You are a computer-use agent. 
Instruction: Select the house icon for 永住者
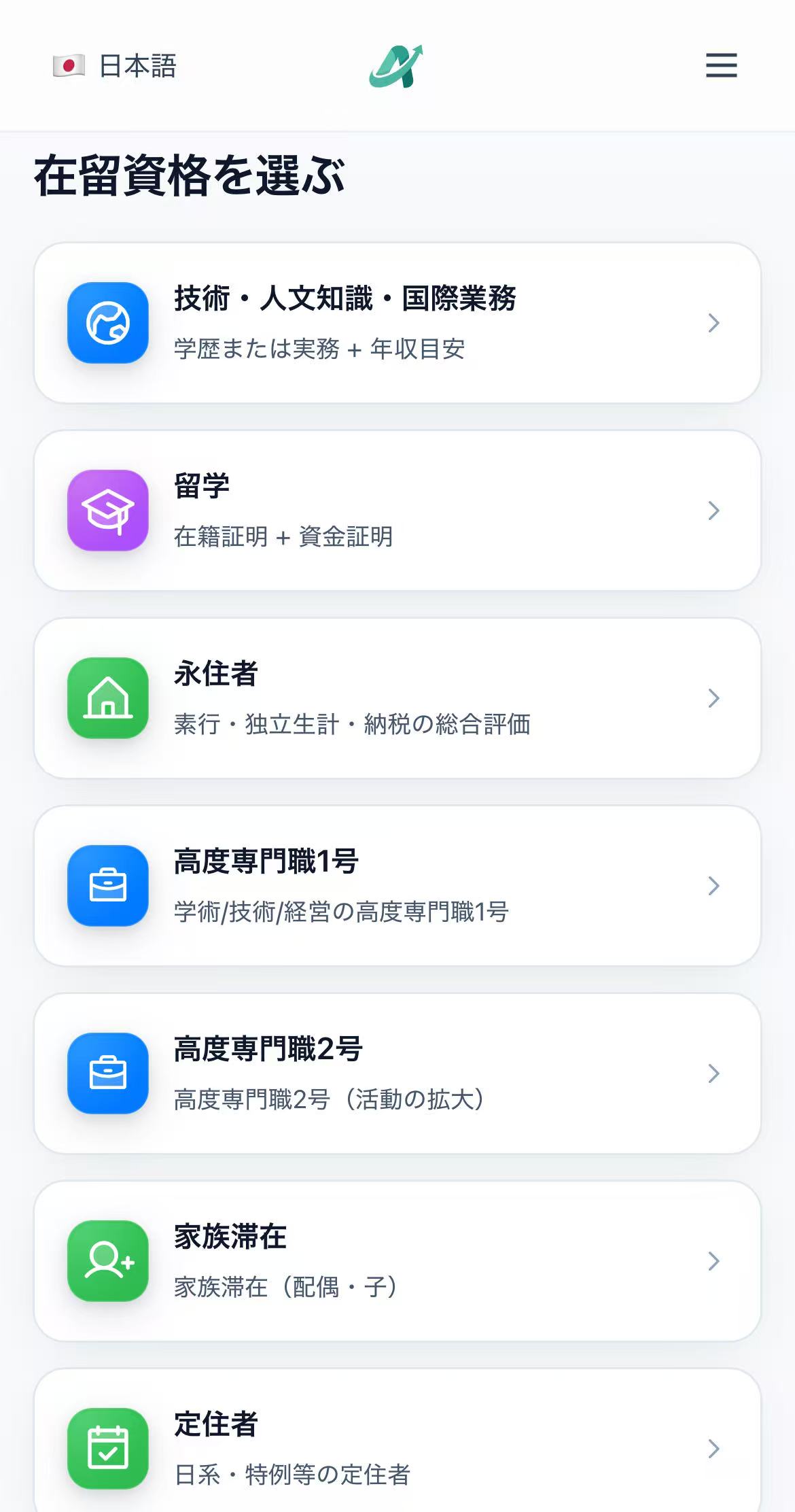[107, 698]
